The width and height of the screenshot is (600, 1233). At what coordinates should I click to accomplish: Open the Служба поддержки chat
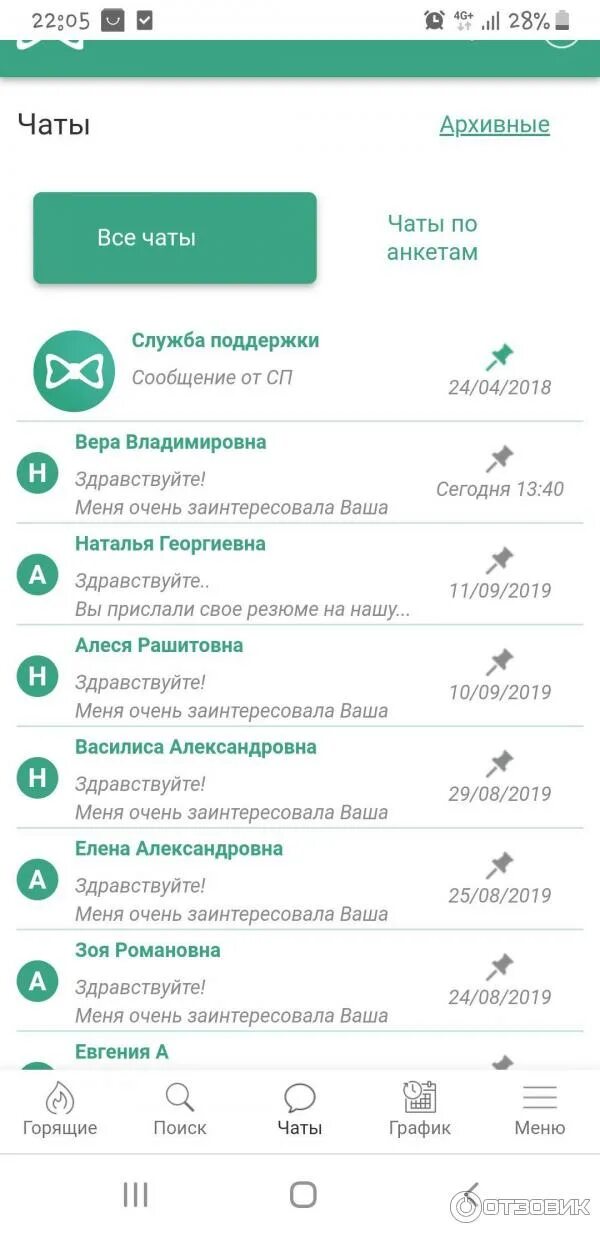point(300,371)
